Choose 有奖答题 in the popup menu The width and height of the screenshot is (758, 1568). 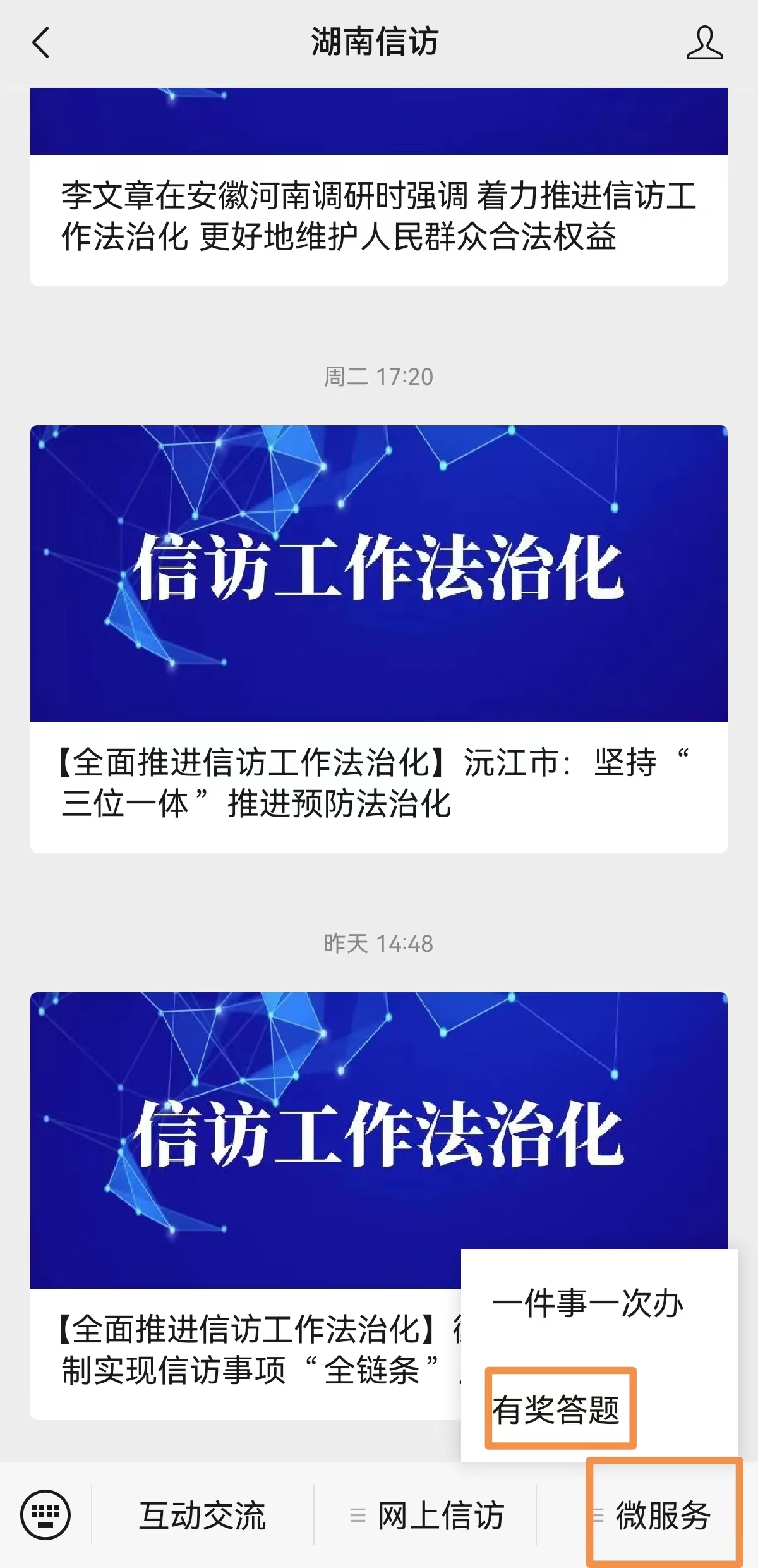pos(557,1409)
